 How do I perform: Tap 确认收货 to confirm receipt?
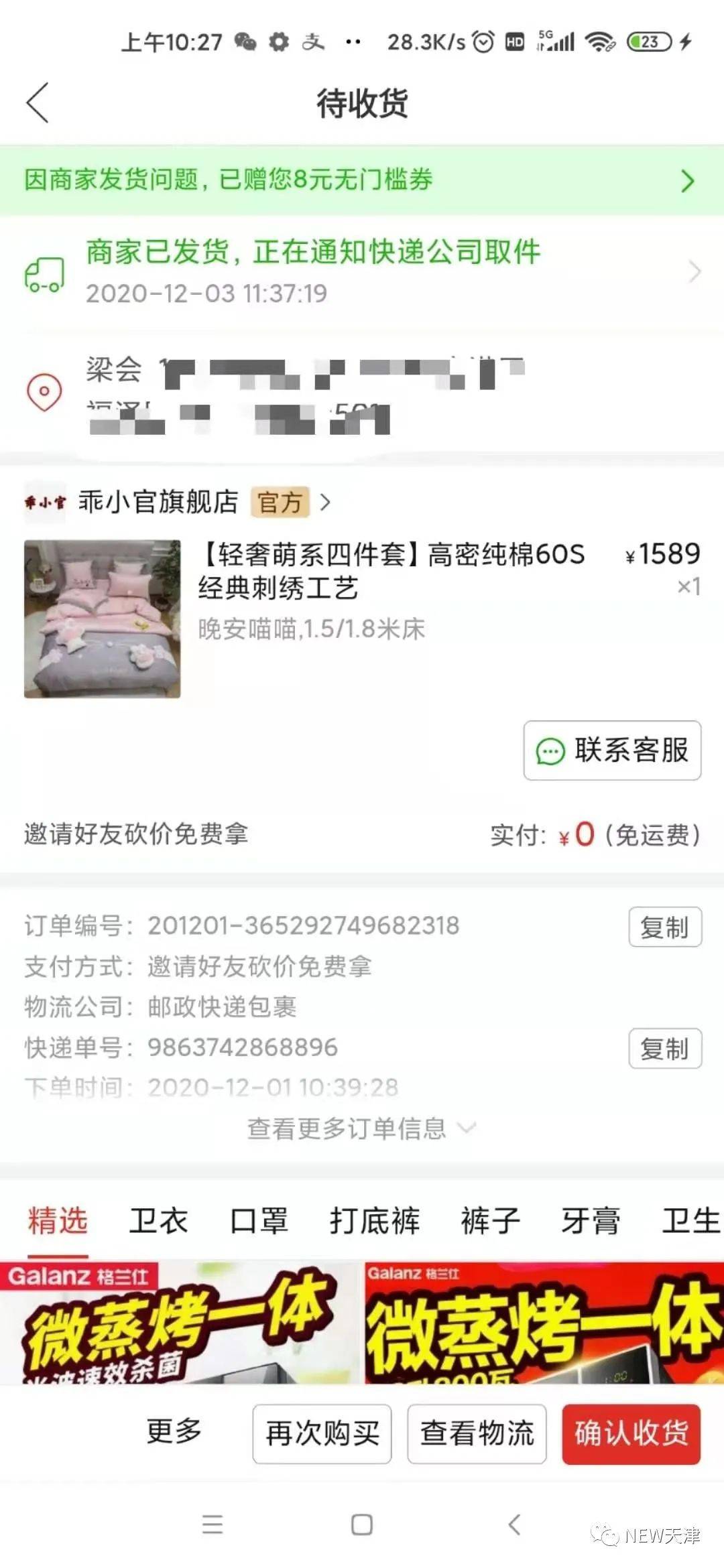coord(631,1434)
